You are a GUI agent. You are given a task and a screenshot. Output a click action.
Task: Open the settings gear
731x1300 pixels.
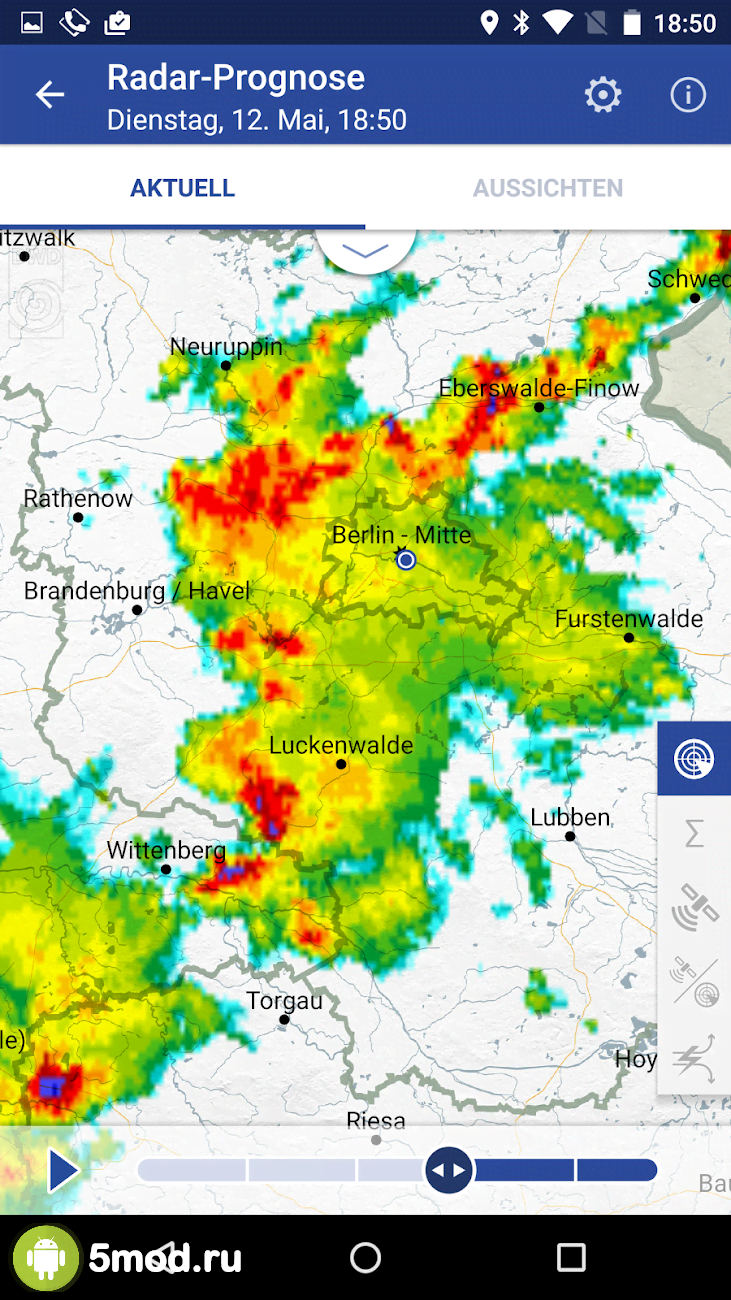point(603,95)
